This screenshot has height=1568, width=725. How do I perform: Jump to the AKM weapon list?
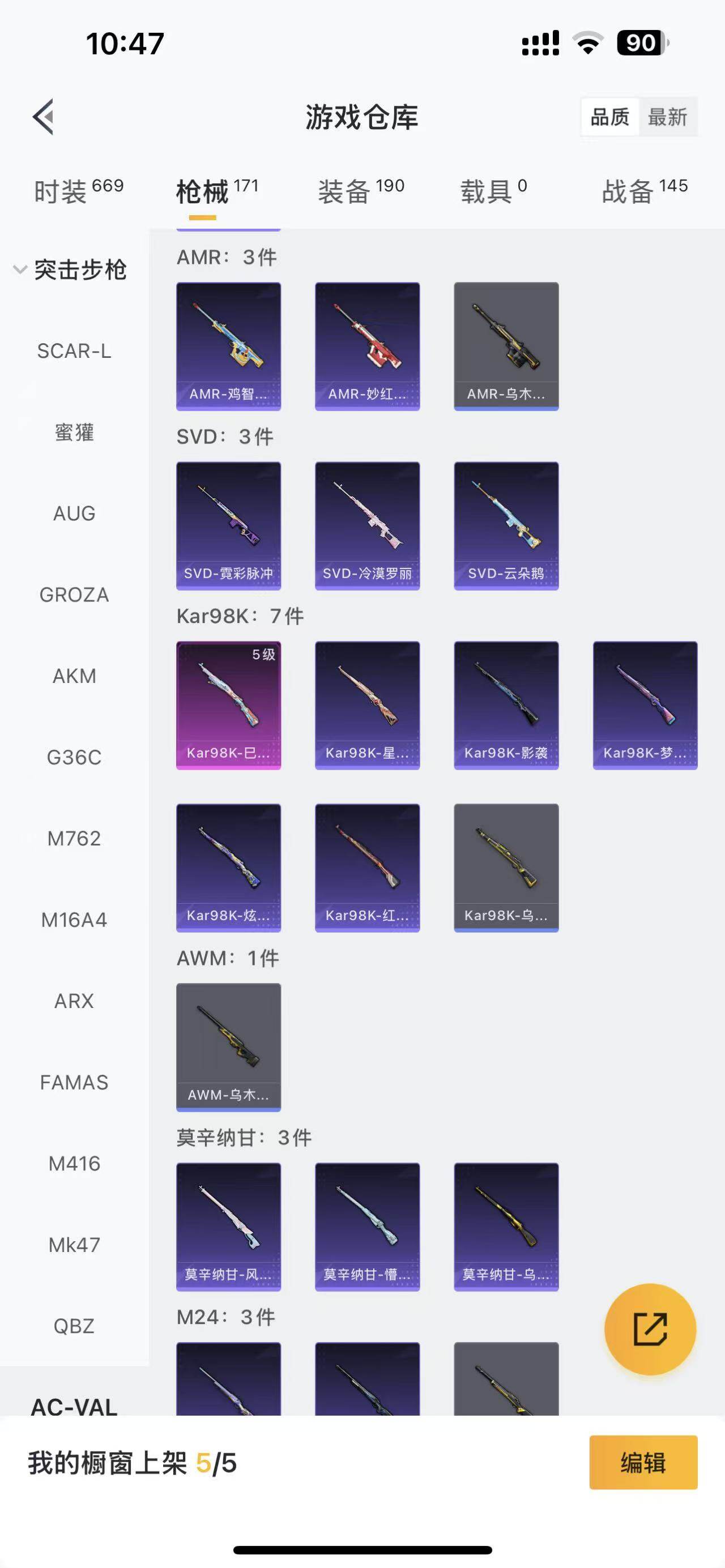[74, 676]
